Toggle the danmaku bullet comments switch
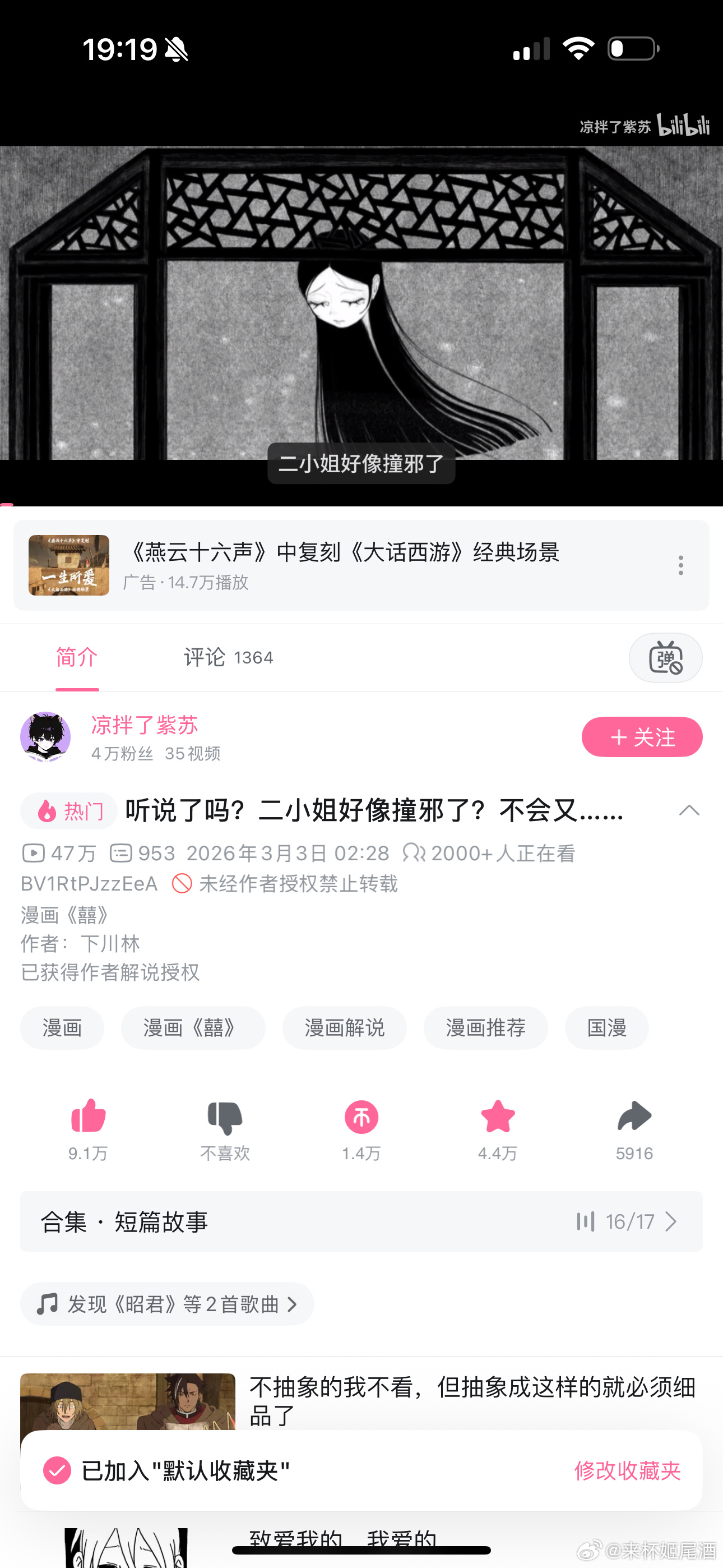Screen dimensions: 723x1568 665,658
